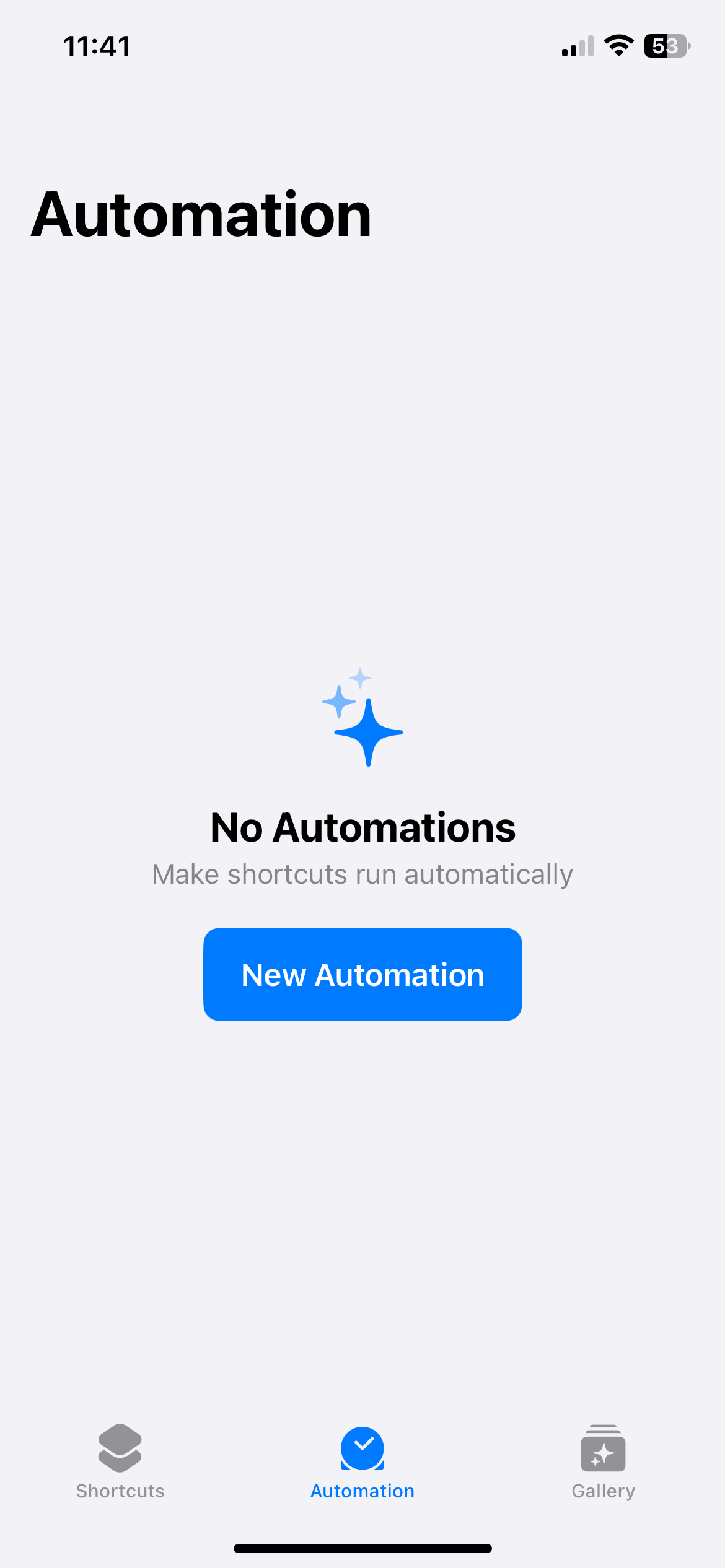Select the Automation tab label
The width and height of the screenshot is (725, 1568).
click(362, 1490)
